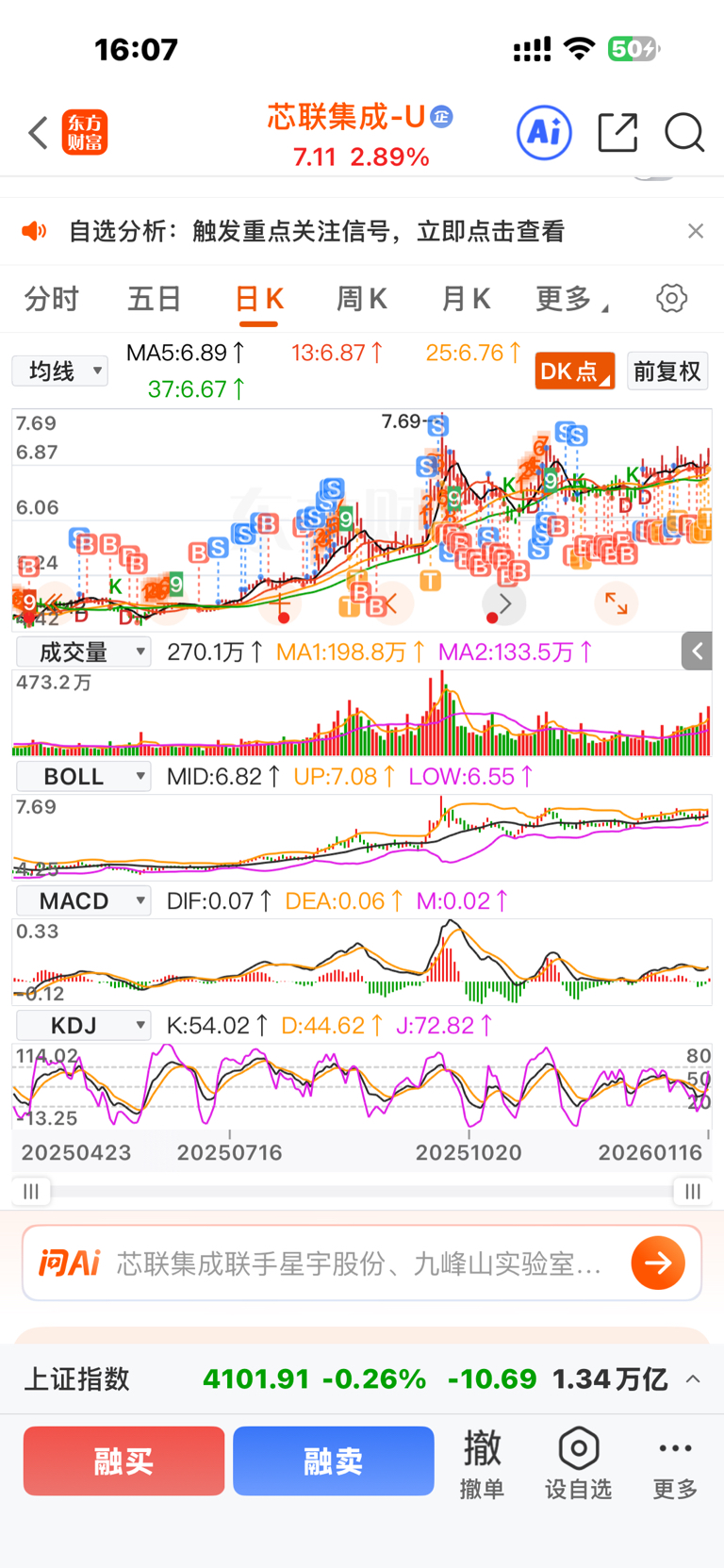Image resolution: width=724 pixels, height=1568 pixels.
Task: Share this stock page
Action: click(618, 133)
